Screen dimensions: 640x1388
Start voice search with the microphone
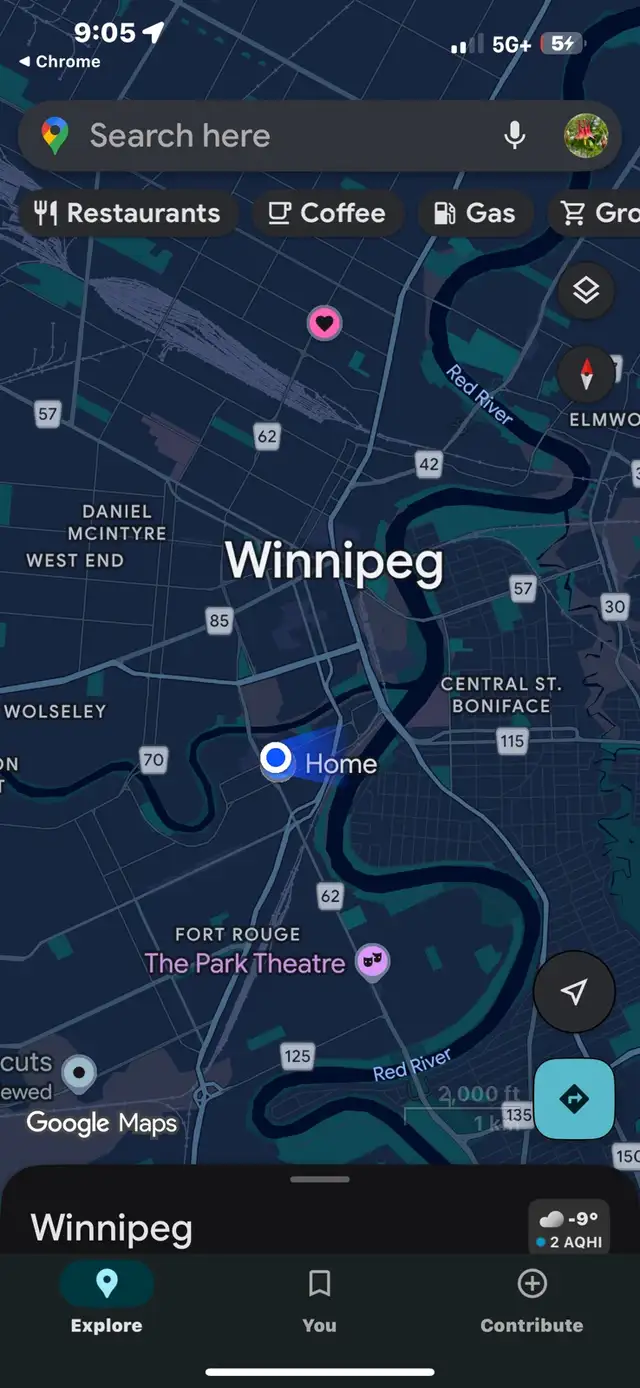coord(514,136)
